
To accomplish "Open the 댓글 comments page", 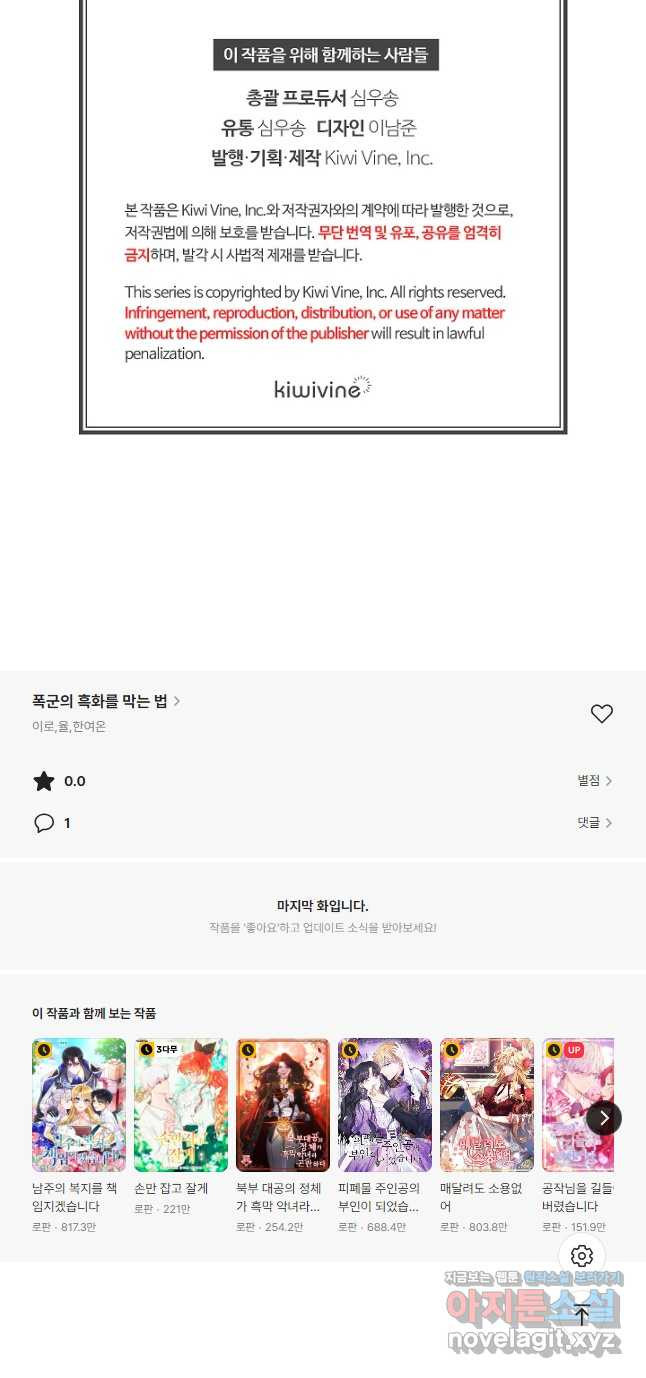I will [594, 823].
